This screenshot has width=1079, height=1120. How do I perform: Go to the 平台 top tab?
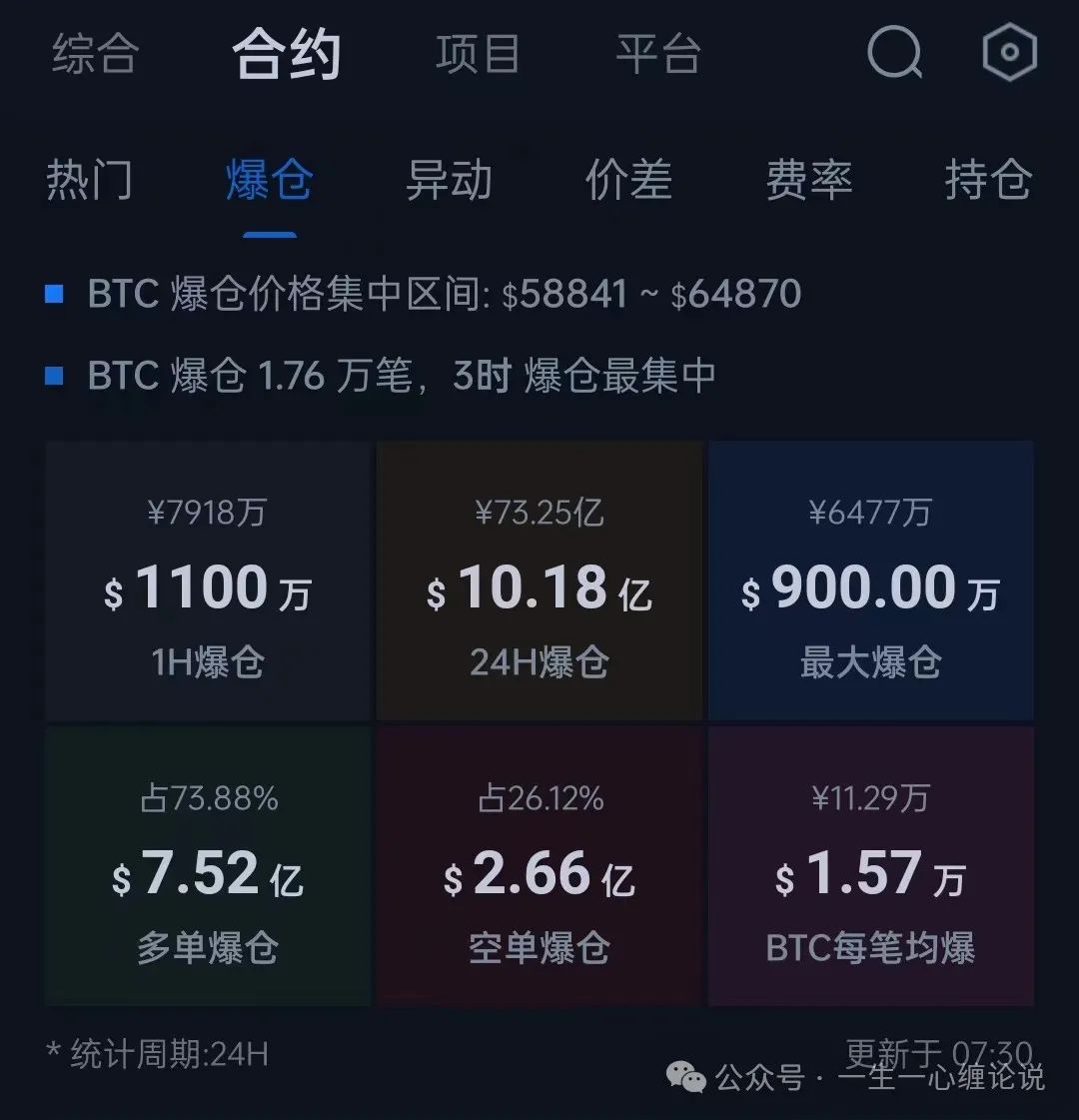coord(657,54)
